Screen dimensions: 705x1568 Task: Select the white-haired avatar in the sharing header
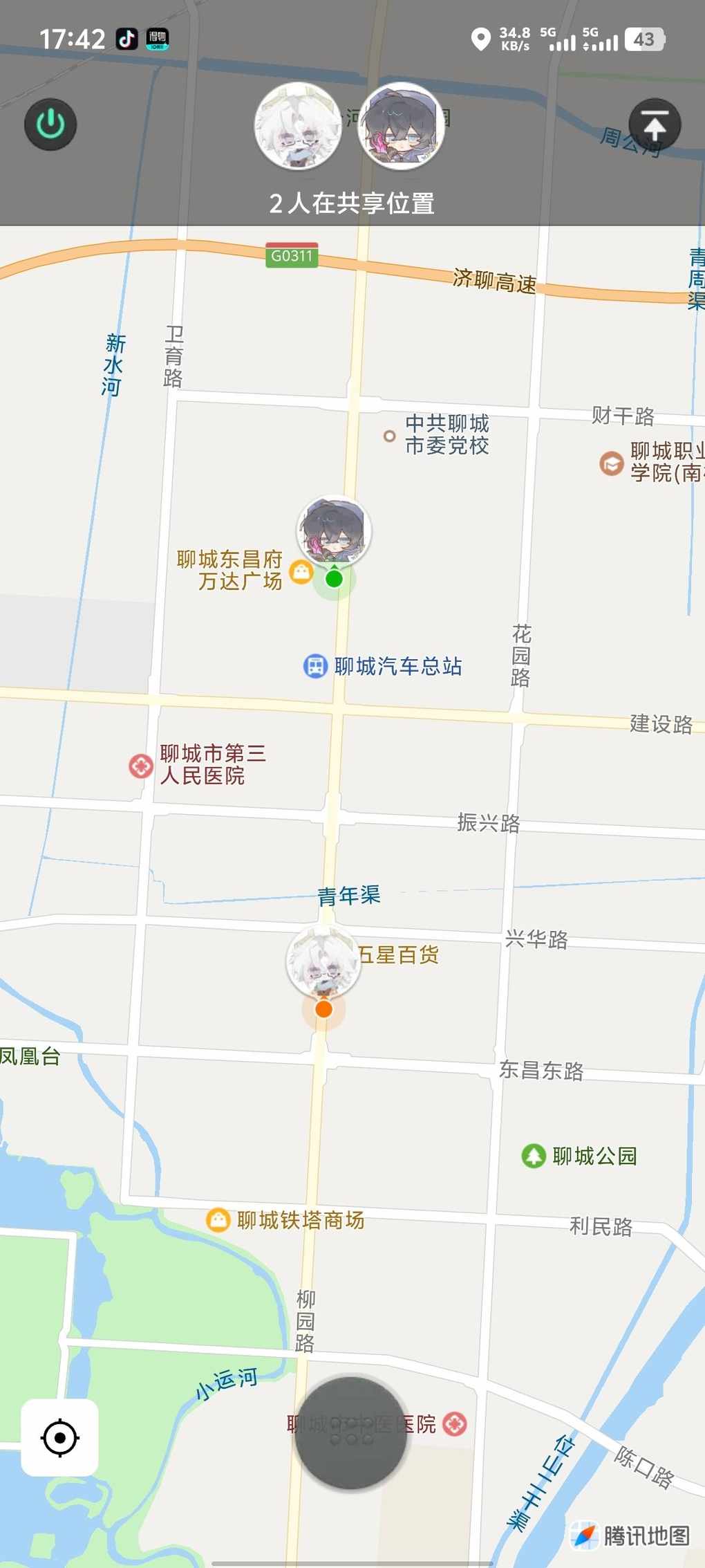[298, 127]
